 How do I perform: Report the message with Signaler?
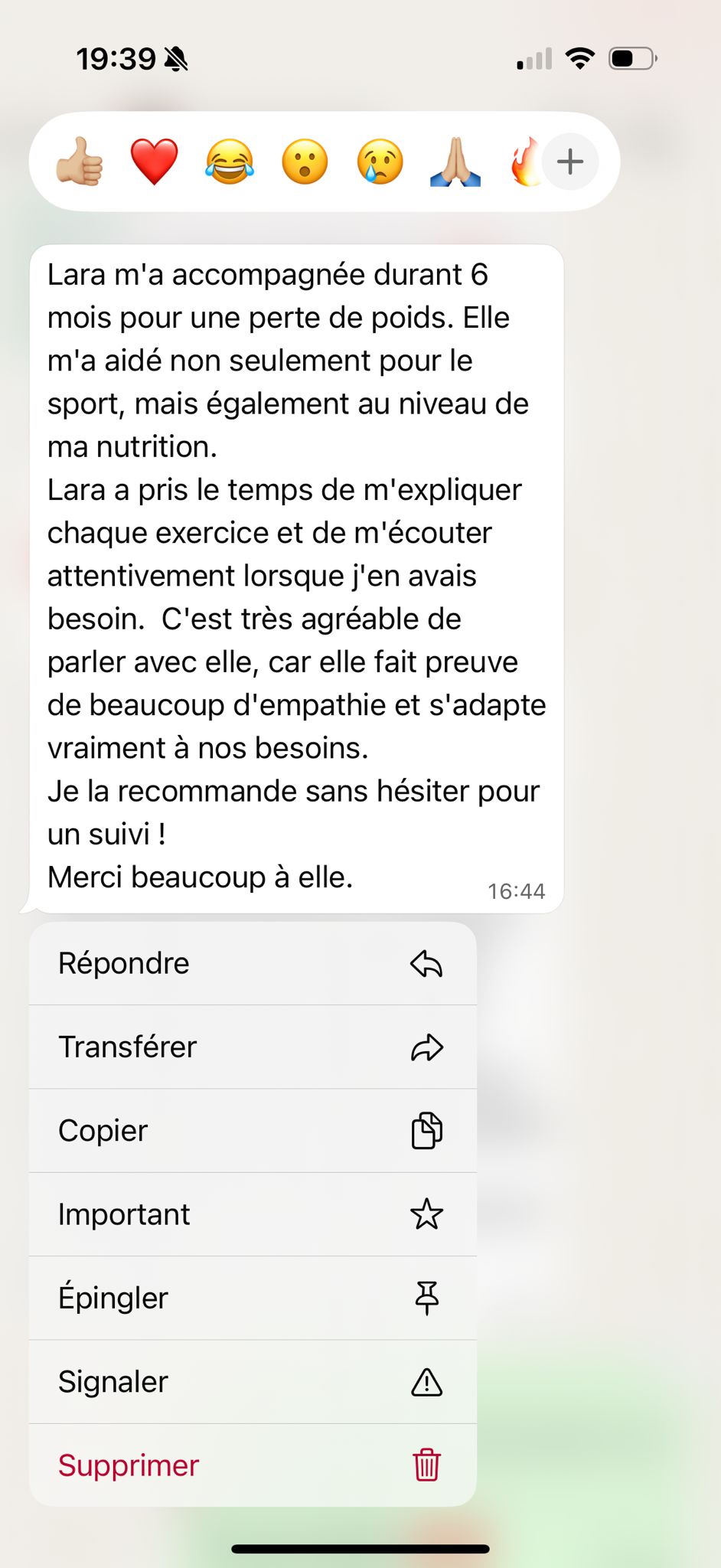pyautogui.click(x=253, y=1382)
